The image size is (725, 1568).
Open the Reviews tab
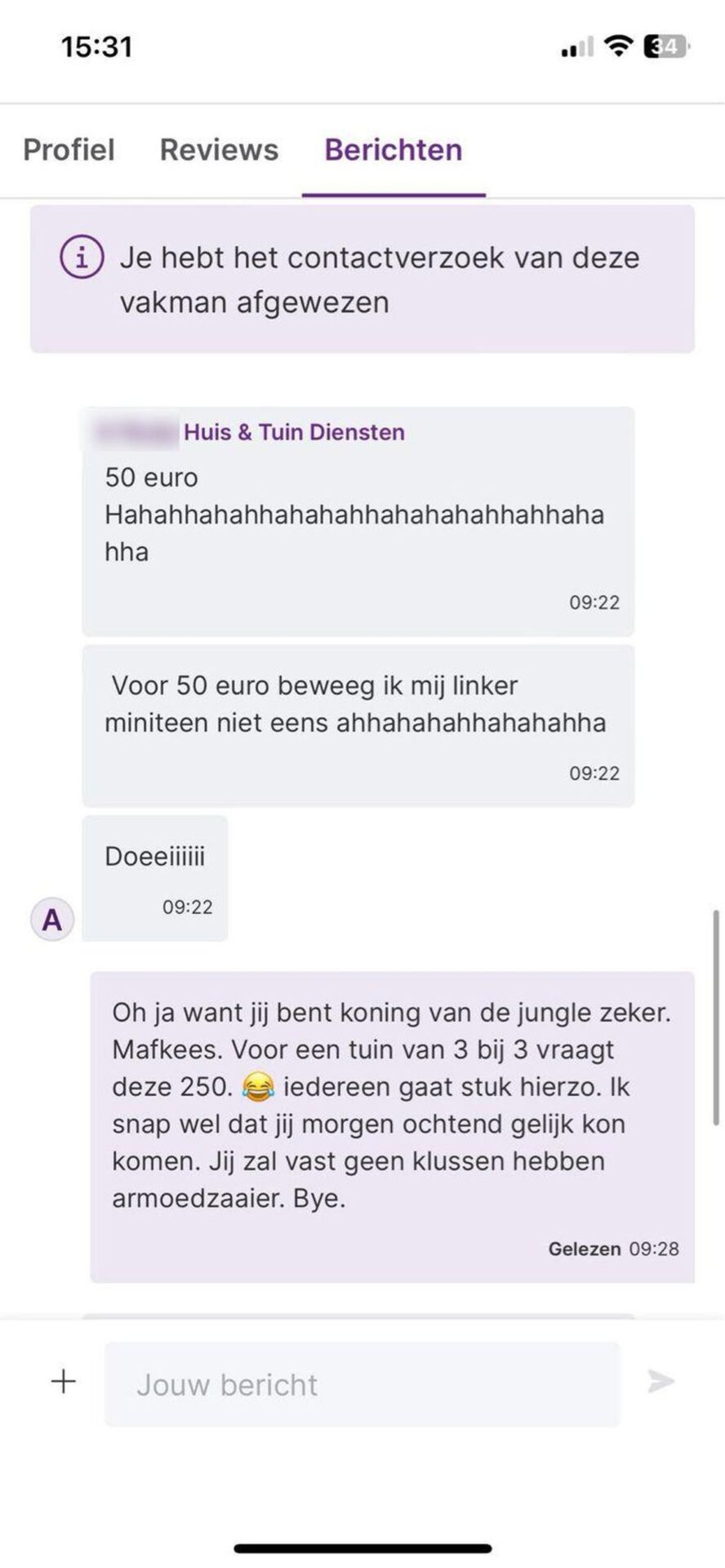[x=219, y=150]
